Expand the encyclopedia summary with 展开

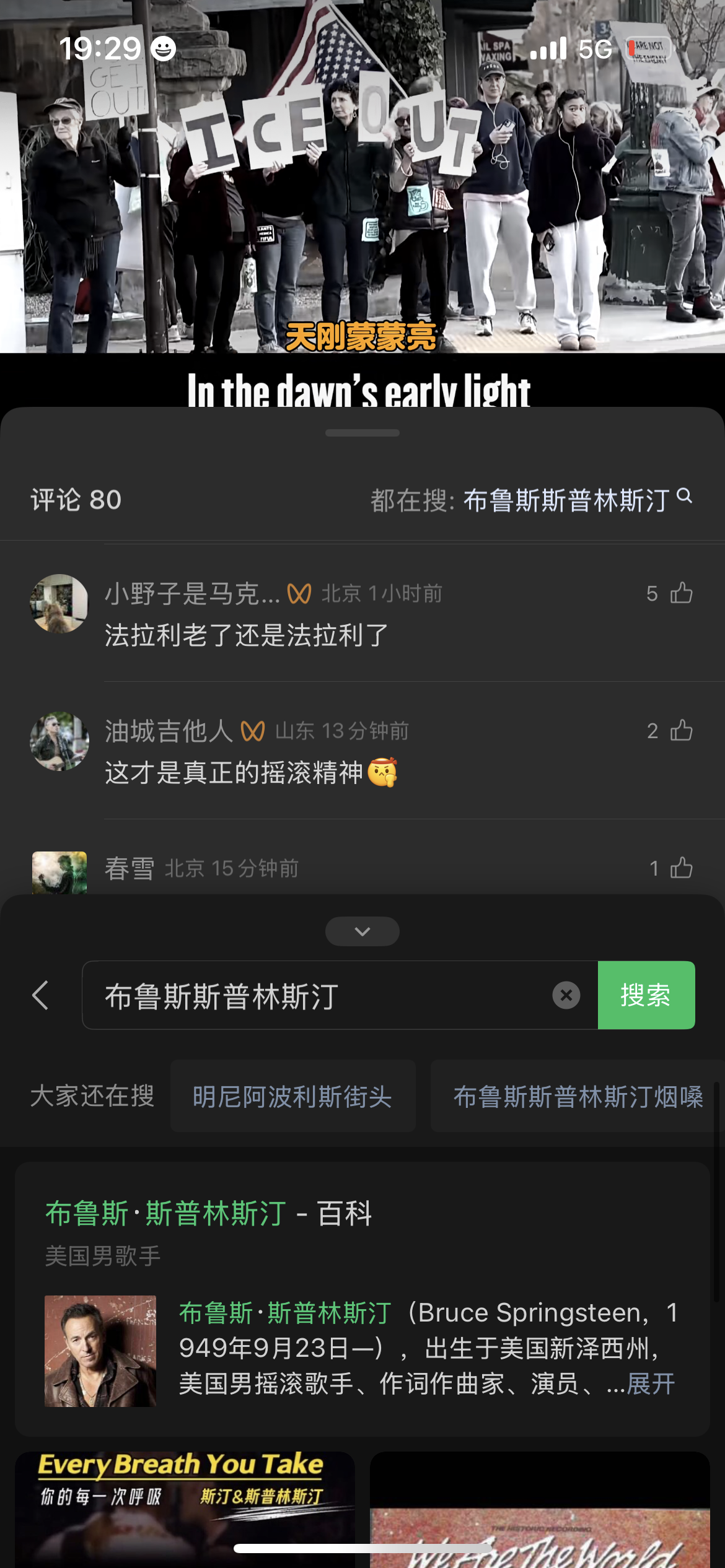[x=651, y=1383]
